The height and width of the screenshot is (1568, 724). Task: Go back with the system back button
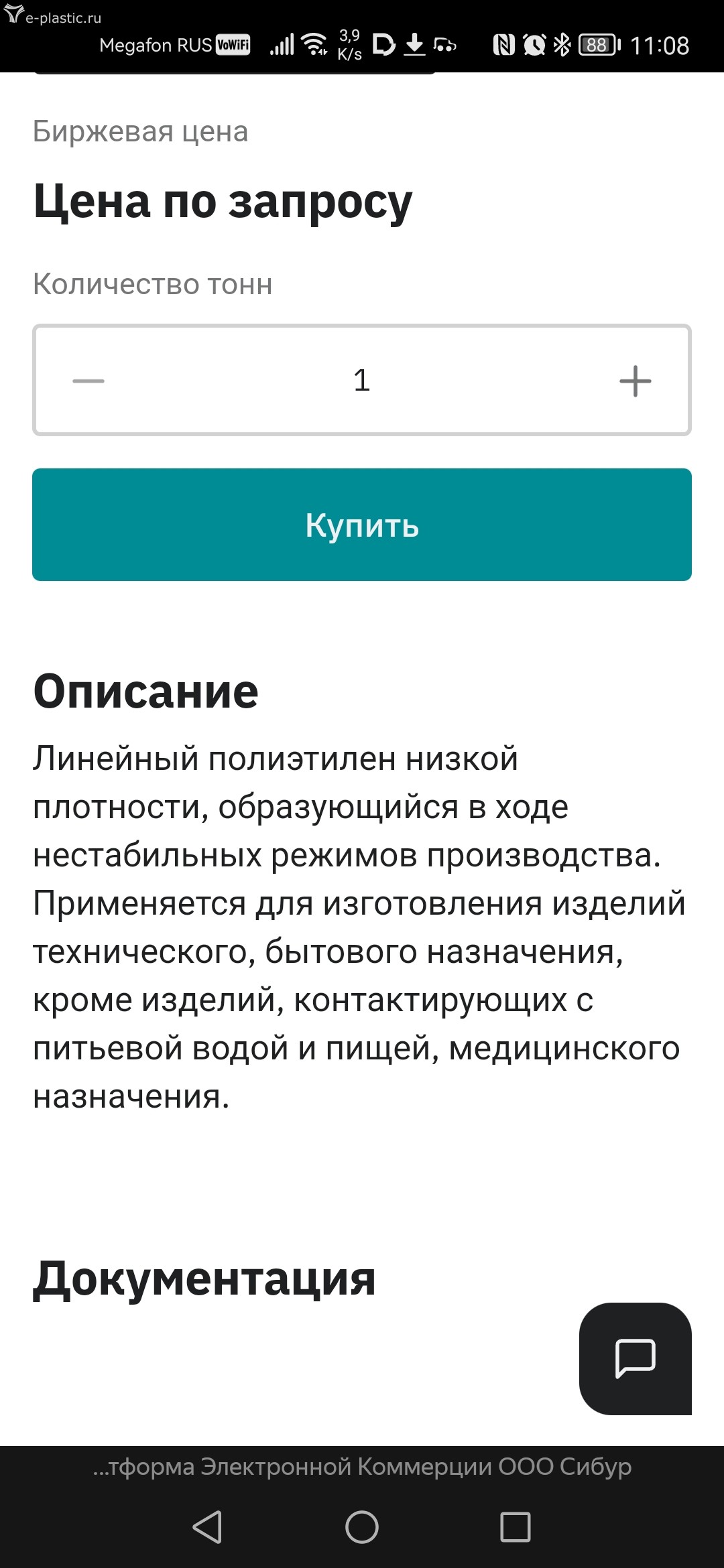tap(207, 1527)
